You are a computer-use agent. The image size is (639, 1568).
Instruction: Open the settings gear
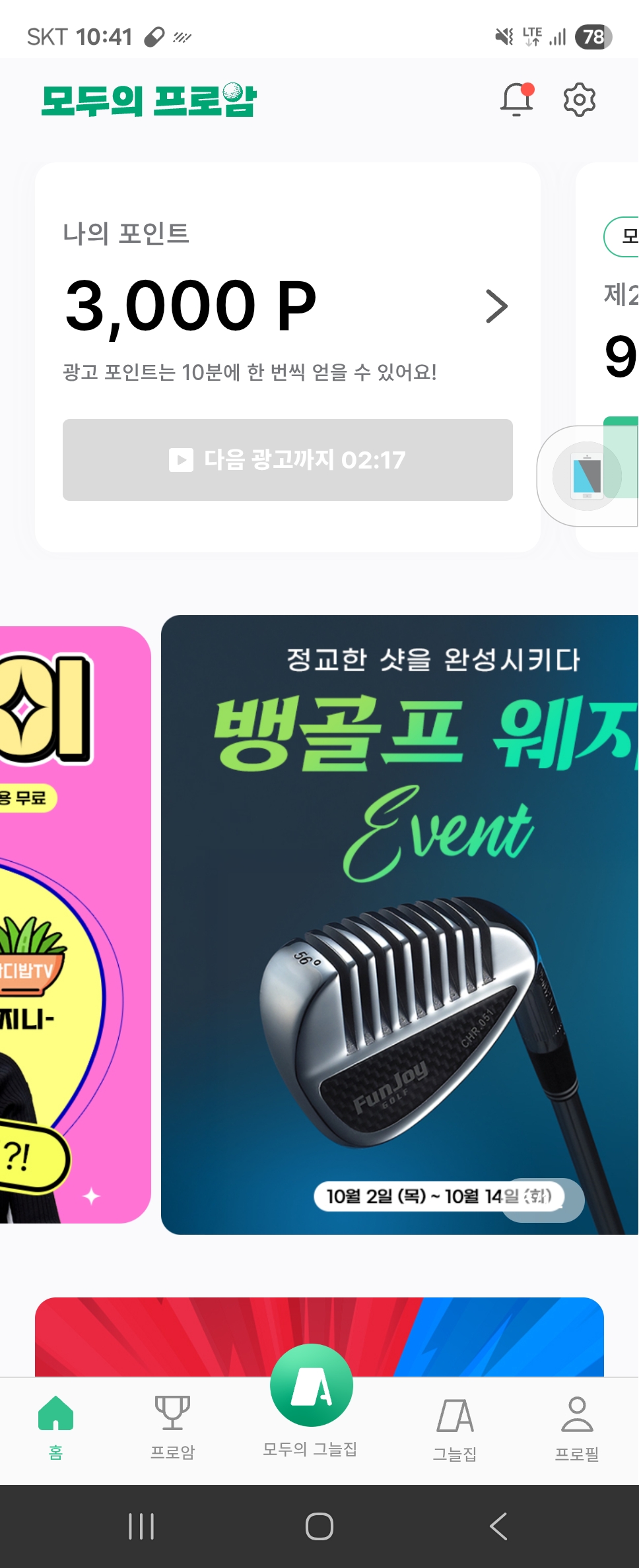tap(579, 100)
